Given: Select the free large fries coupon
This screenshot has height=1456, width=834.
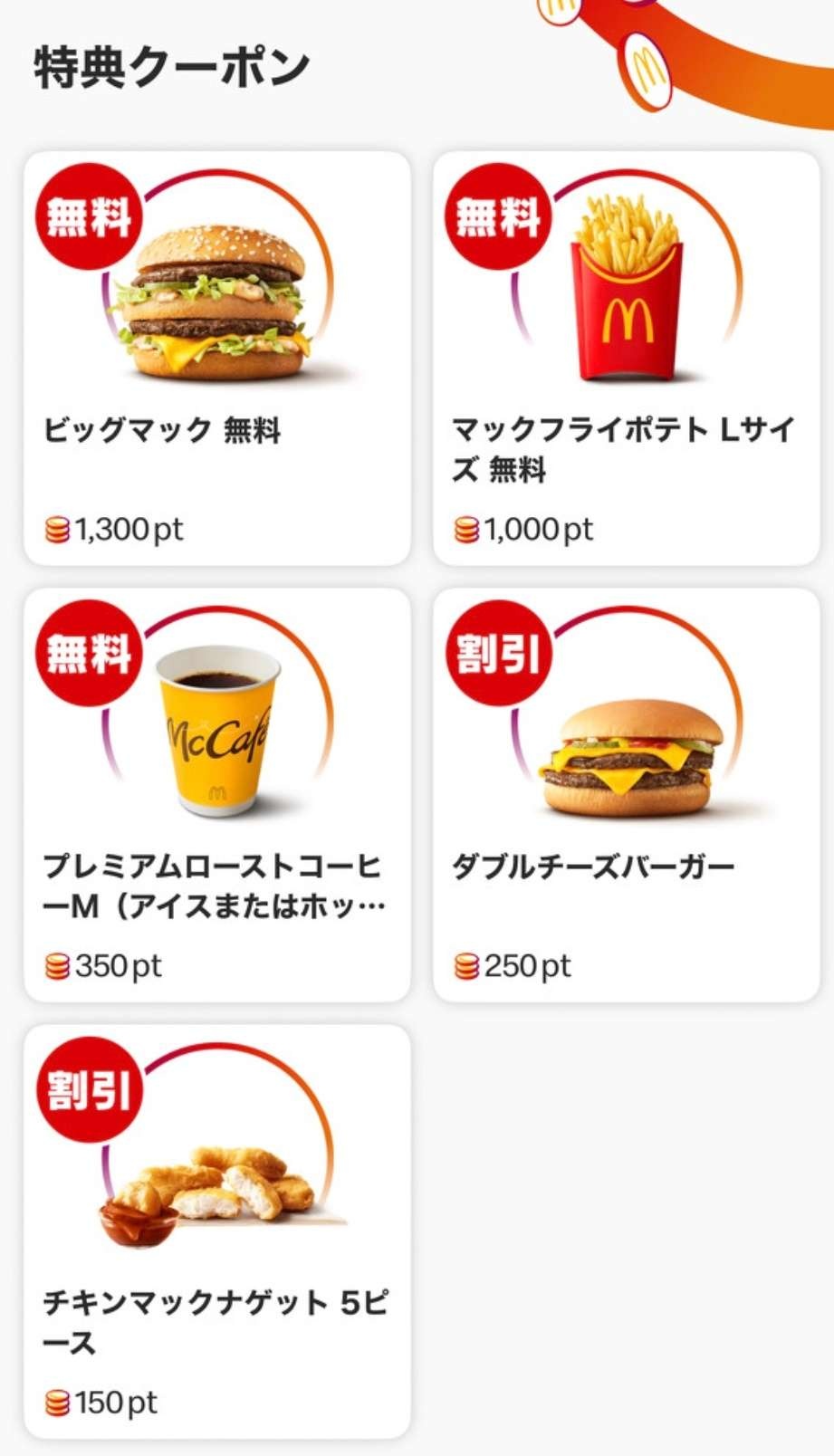Looking at the screenshot, I should coord(627,359).
